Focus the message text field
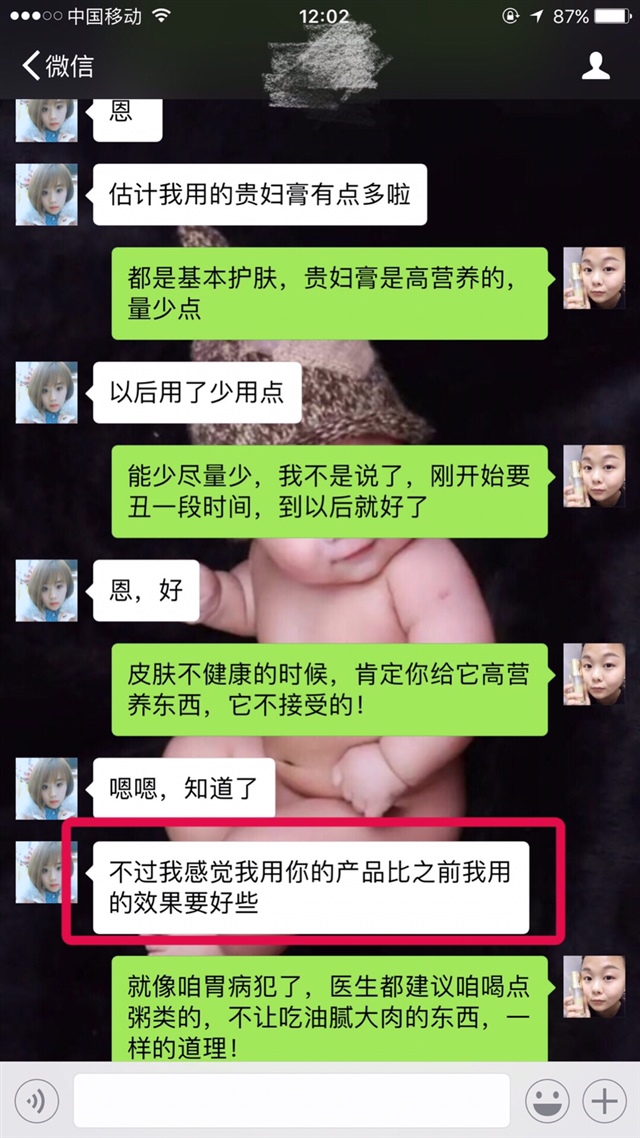This screenshot has width=640, height=1138. pos(291,1102)
